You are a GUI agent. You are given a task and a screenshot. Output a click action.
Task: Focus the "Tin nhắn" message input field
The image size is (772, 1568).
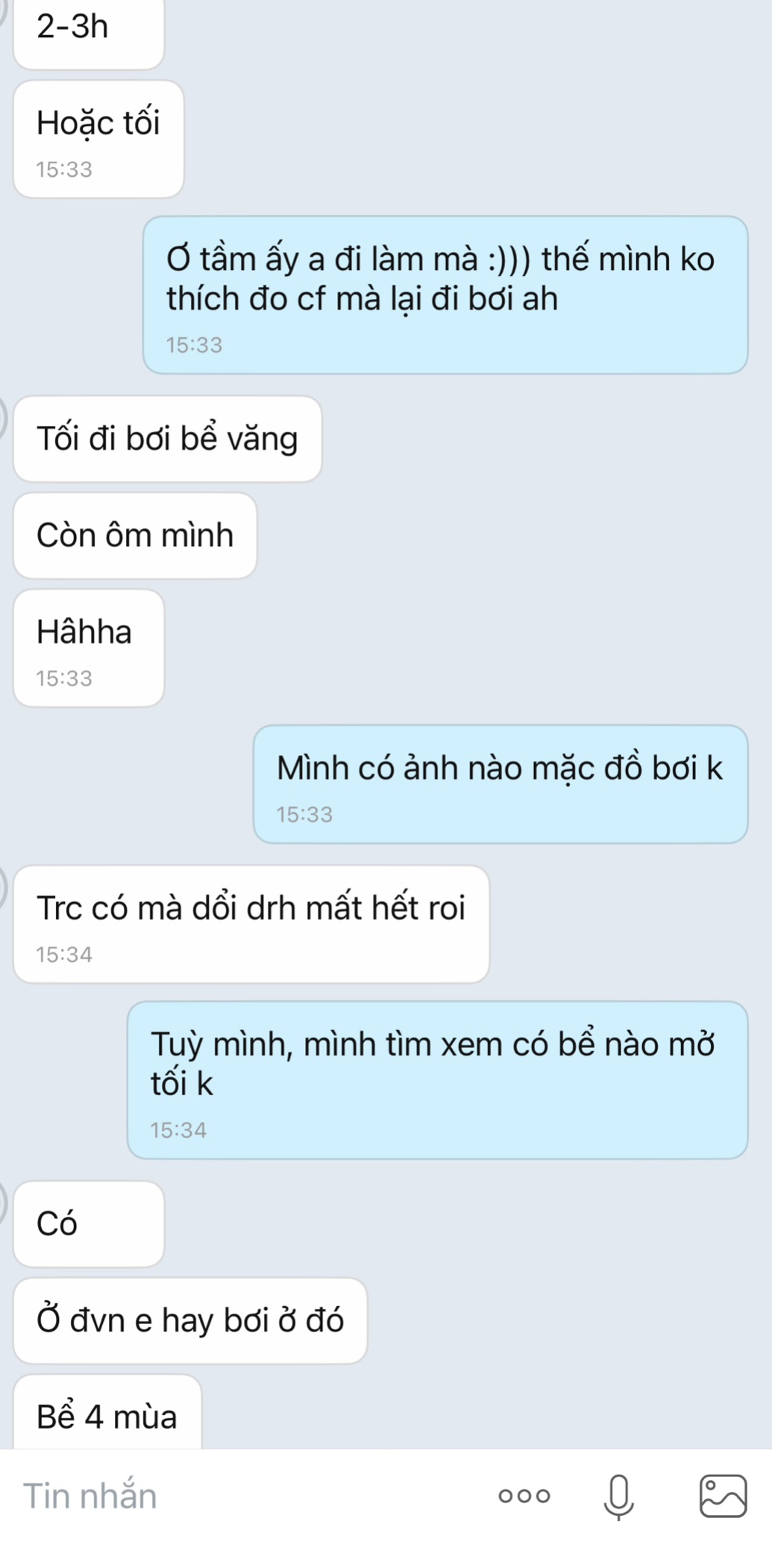224,1496
